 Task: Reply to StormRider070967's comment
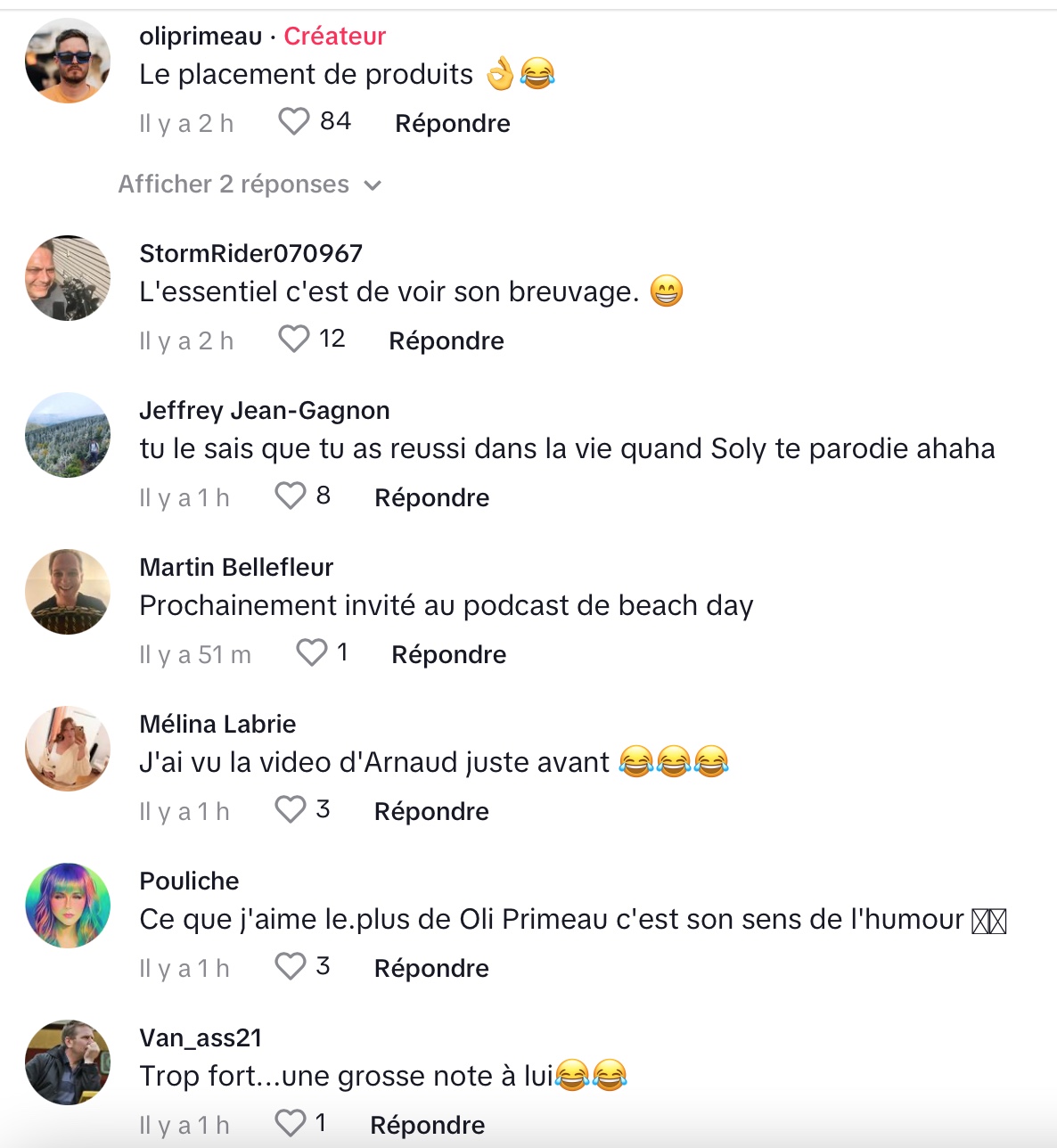coord(446,340)
